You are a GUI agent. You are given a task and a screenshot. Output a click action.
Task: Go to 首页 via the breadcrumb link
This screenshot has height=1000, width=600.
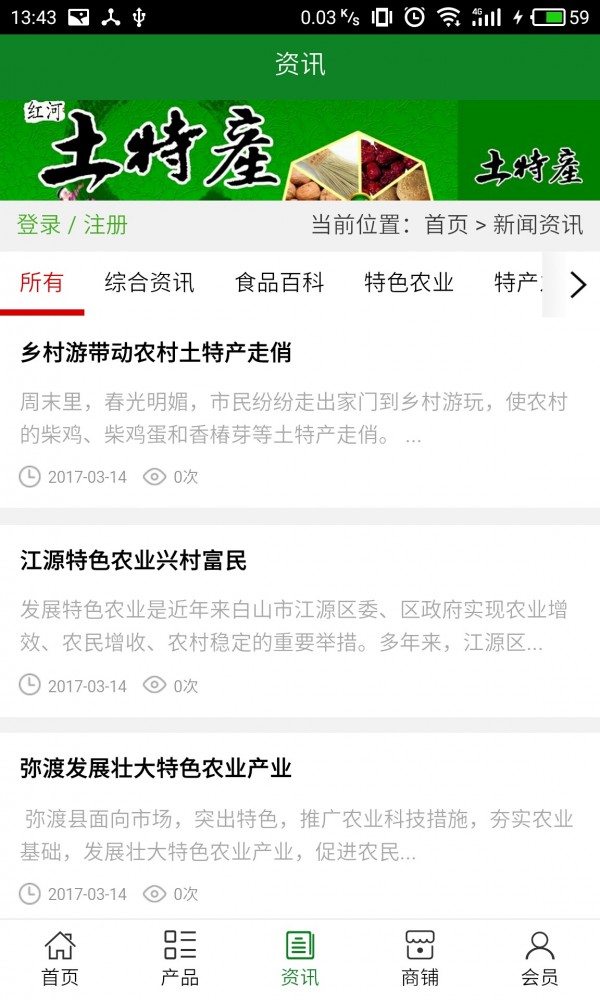(446, 225)
